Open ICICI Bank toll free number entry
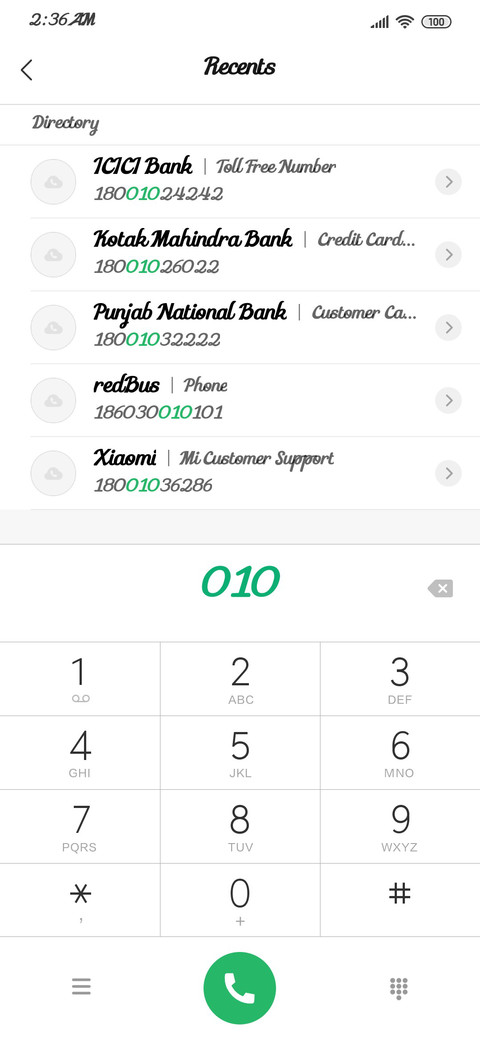 [x=240, y=181]
